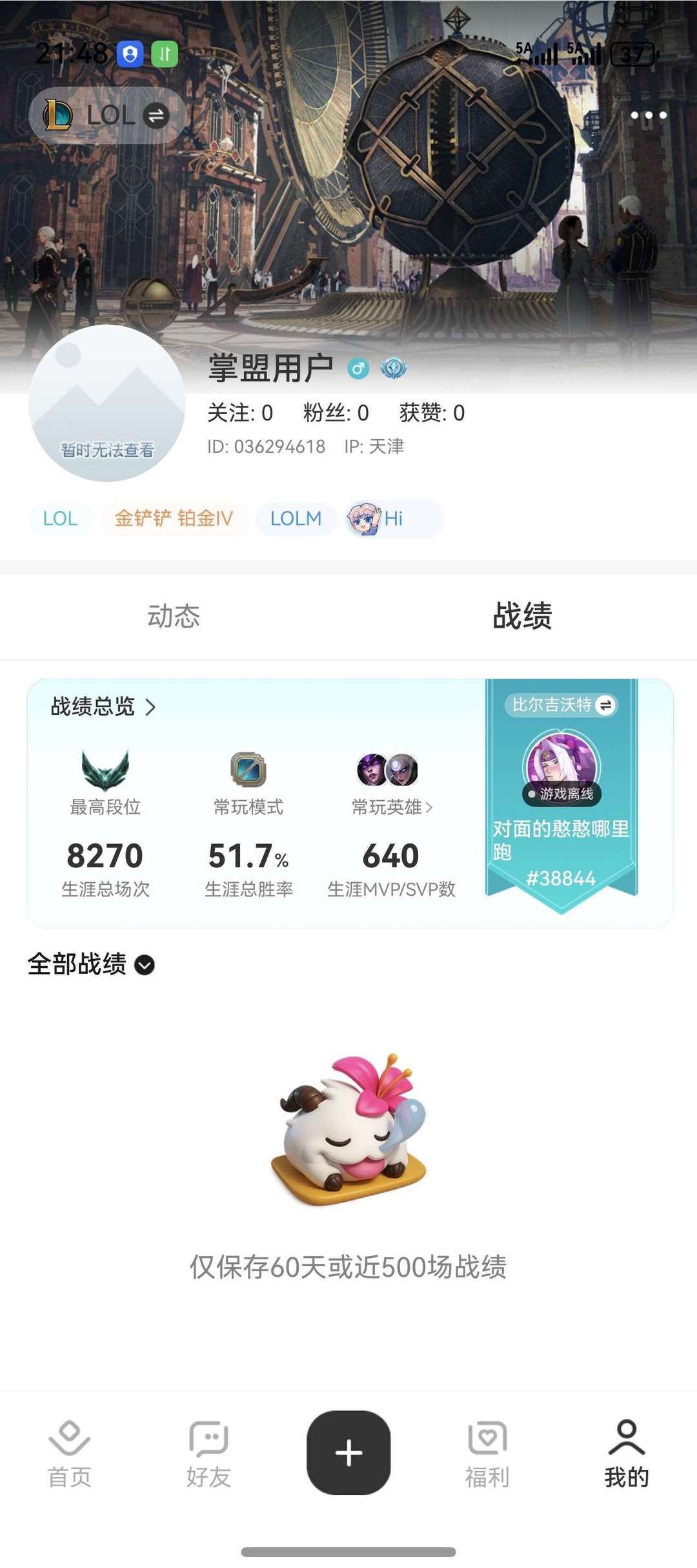The image size is (697, 1568).
Task: Switch to the 动态 tab
Action: coord(174,616)
